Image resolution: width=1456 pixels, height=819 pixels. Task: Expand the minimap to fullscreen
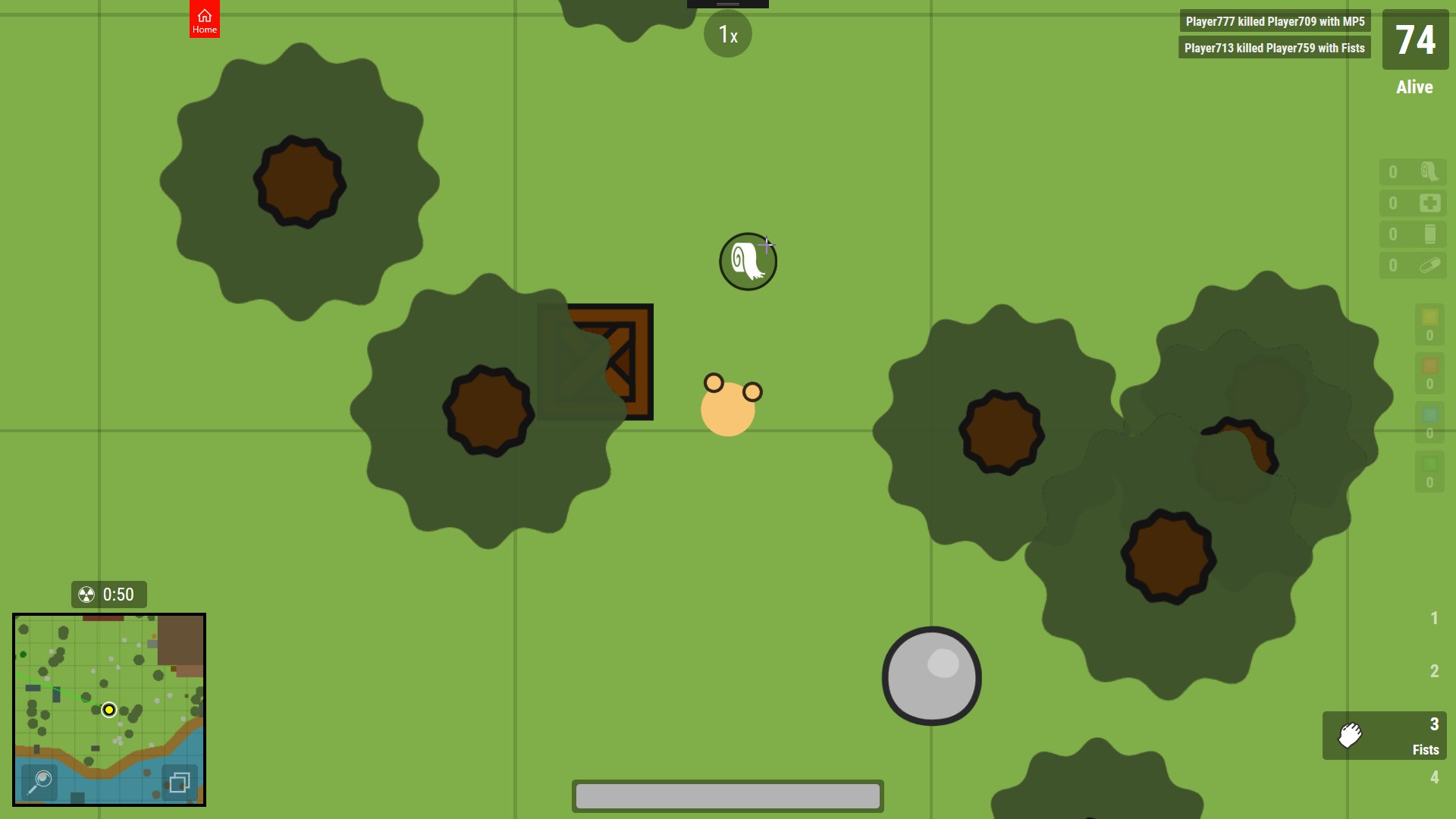(180, 782)
